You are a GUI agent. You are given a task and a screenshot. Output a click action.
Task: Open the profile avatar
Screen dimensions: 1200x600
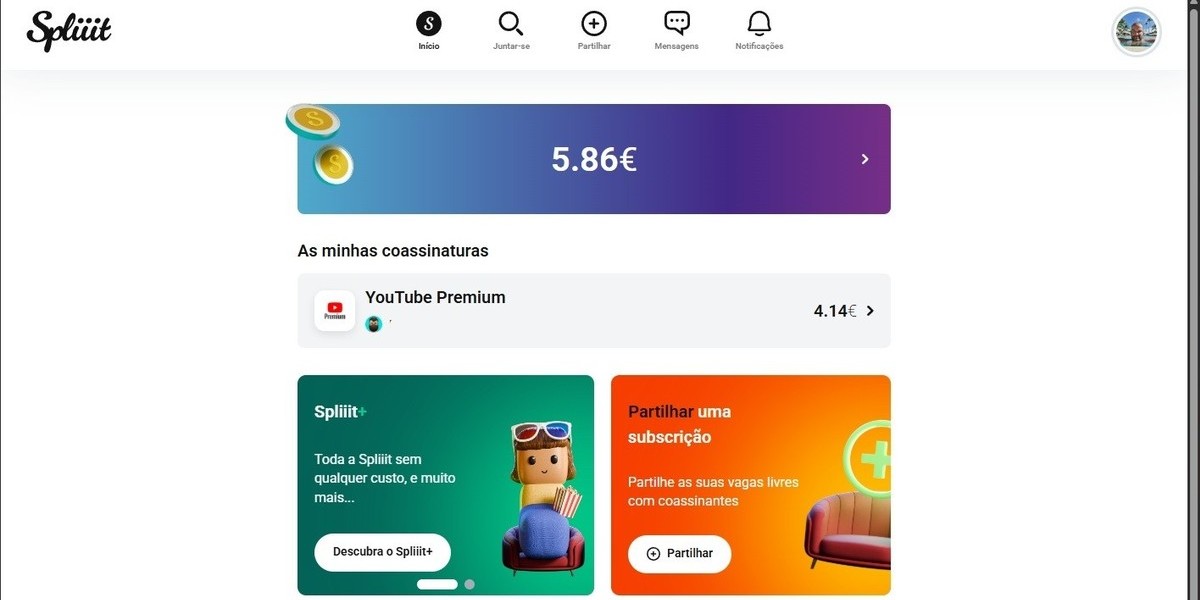click(1136, 32)
